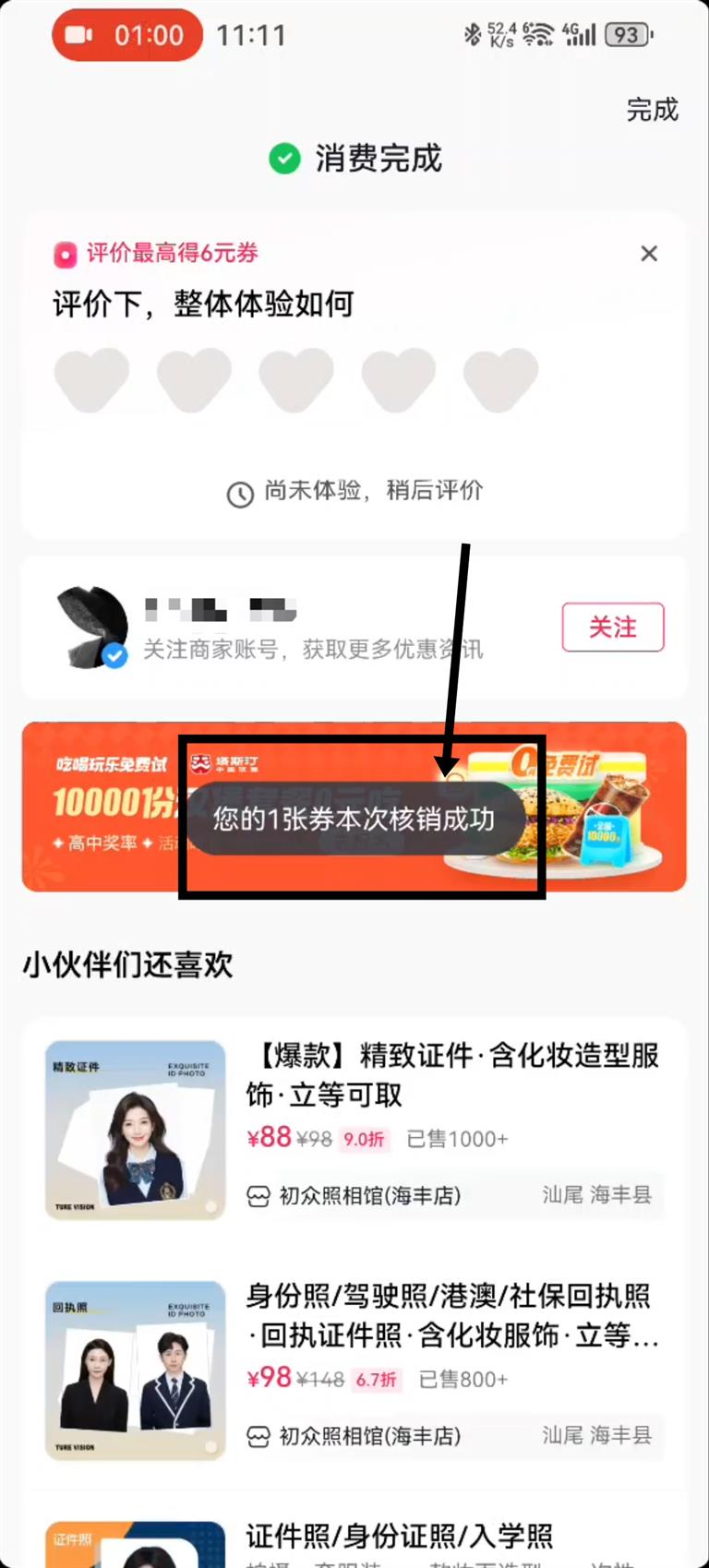This screenshot has width=709, height=1568.
Task: Tap 完成 to finish
Action: coord(652,110)
